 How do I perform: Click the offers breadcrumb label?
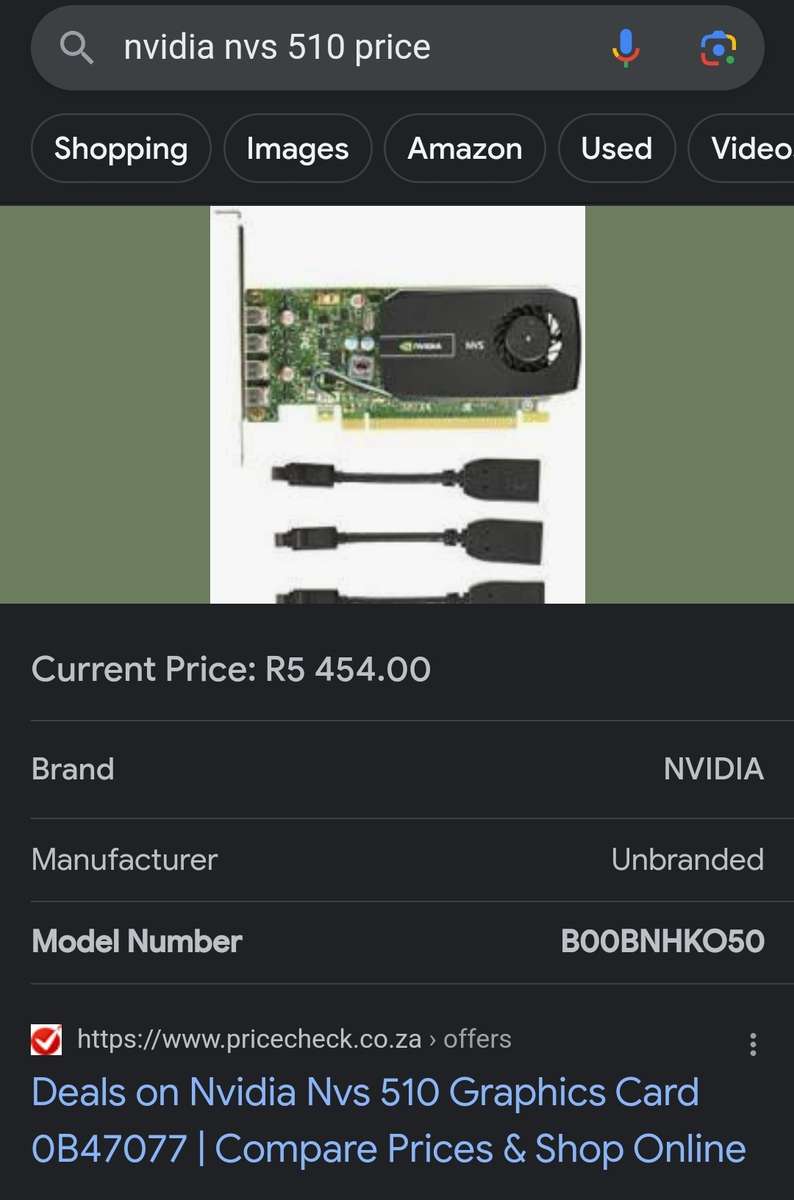(477, 1040)
